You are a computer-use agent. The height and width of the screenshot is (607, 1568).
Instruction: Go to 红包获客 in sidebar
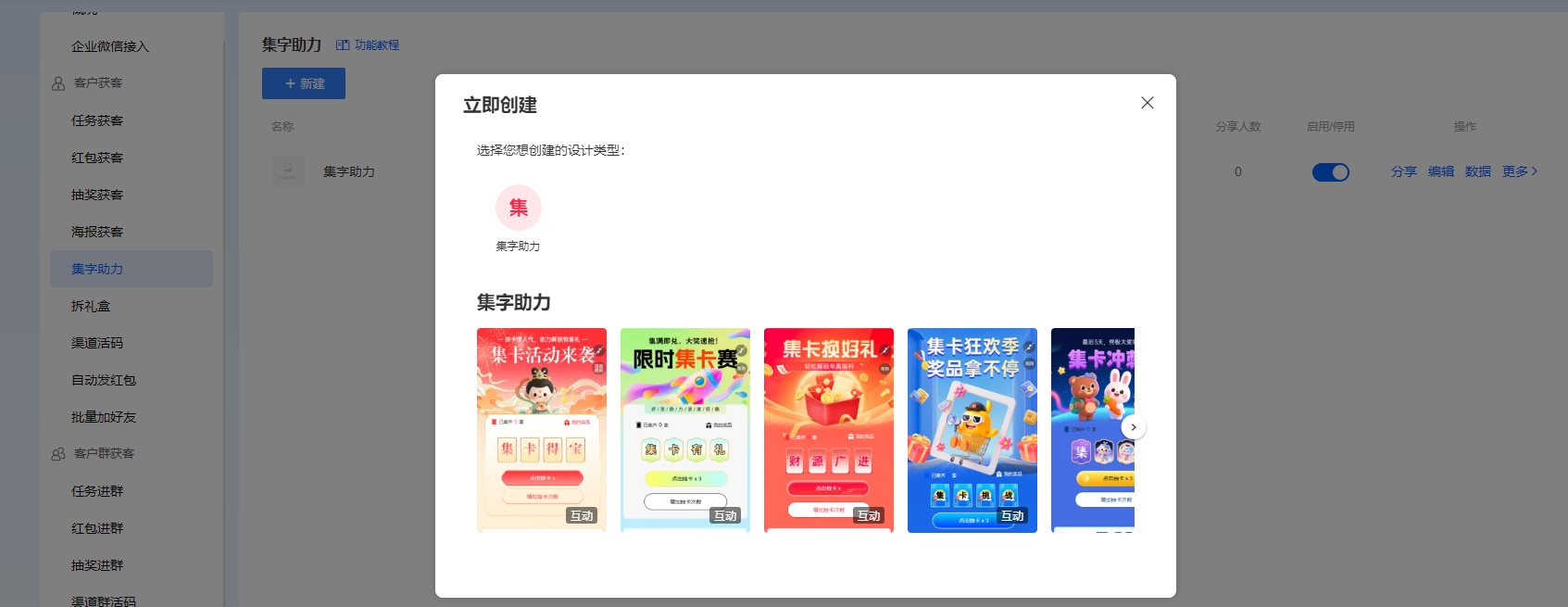tap(97, 158)
